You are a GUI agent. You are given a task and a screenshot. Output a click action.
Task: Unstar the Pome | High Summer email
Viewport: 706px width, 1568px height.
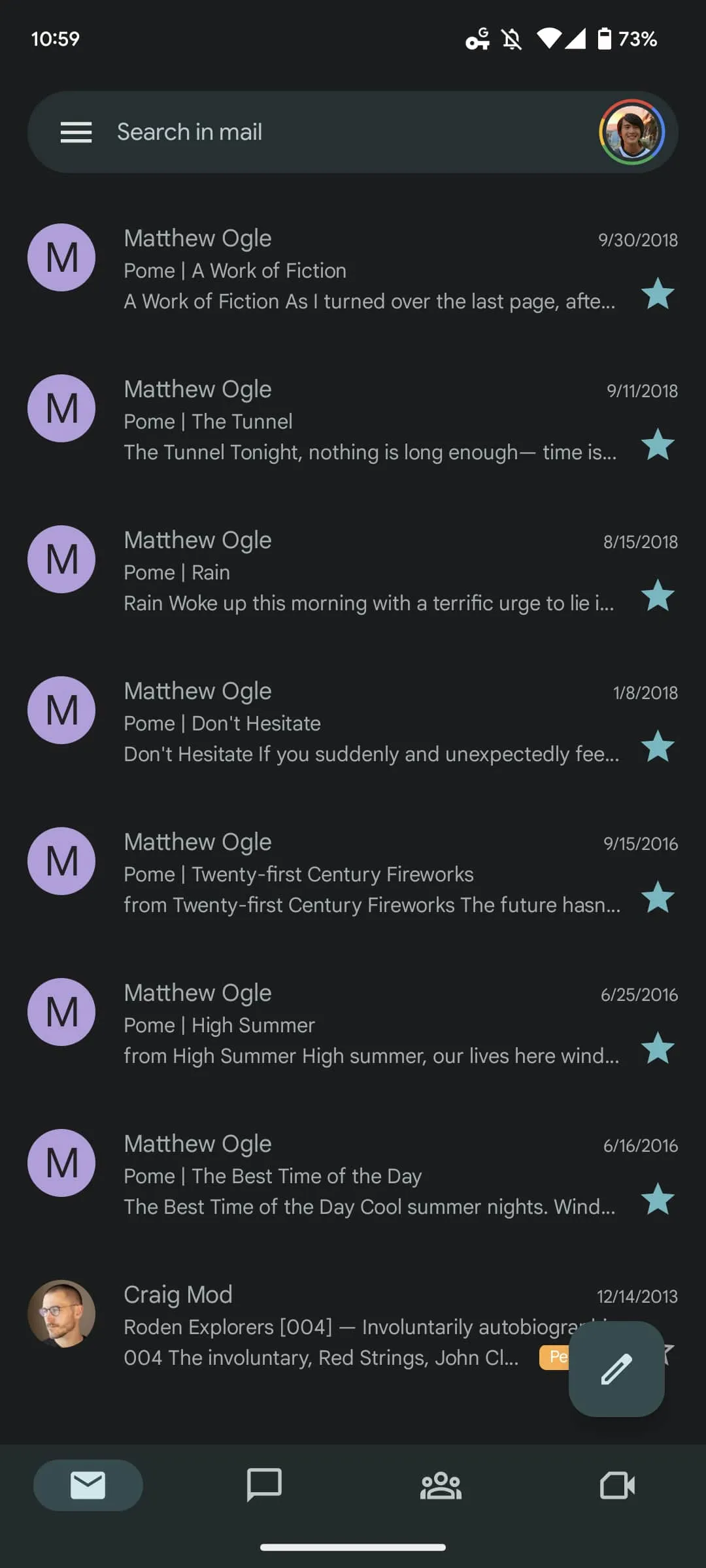pyautogui.click(x=659, y=1049)
